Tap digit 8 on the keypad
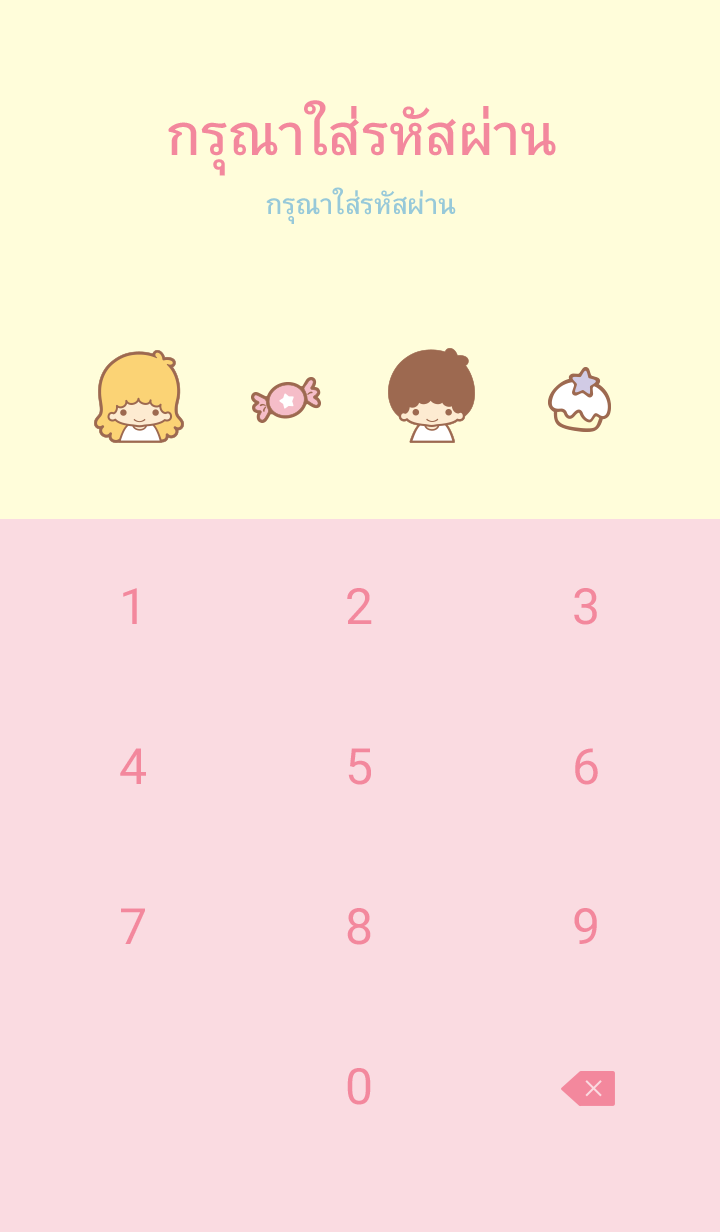The image size is (720, 1232). click(359, 927)
